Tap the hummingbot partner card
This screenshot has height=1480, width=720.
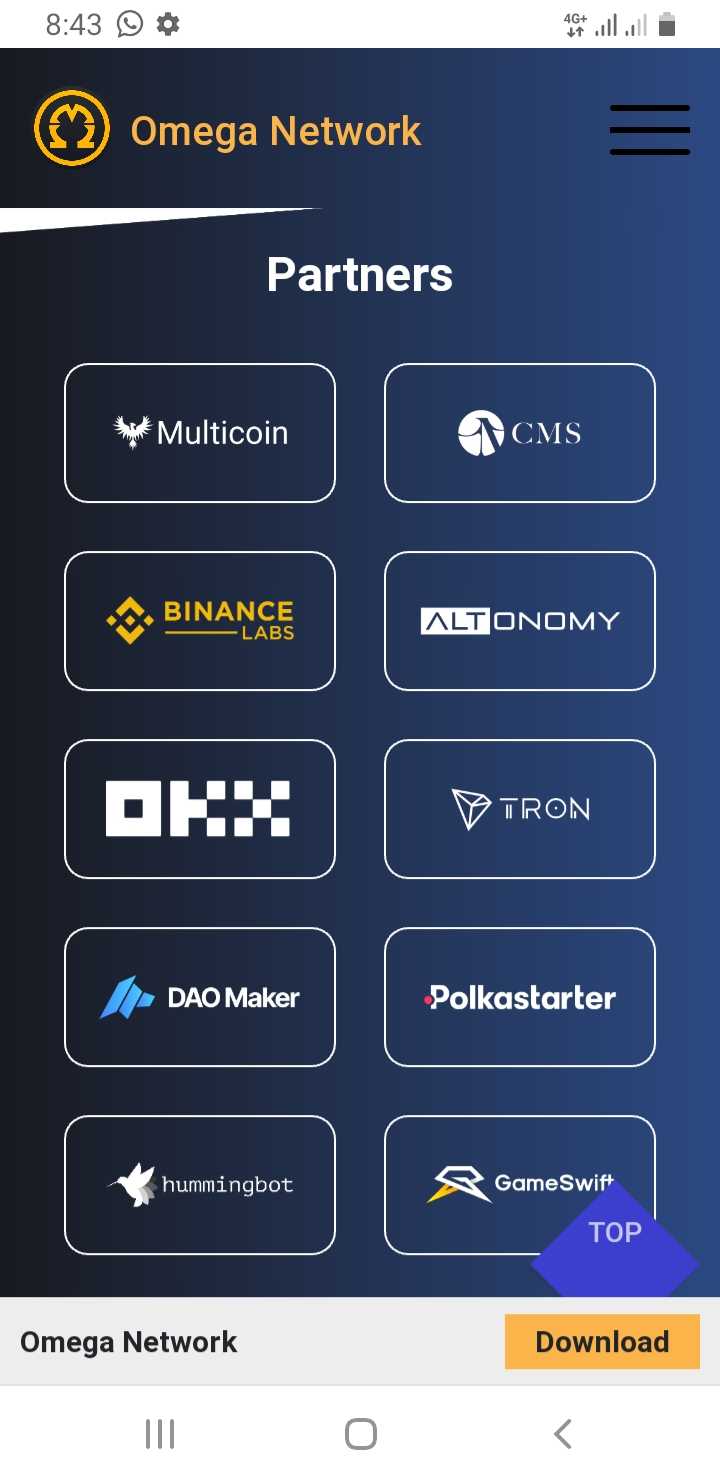point(200,1185)
